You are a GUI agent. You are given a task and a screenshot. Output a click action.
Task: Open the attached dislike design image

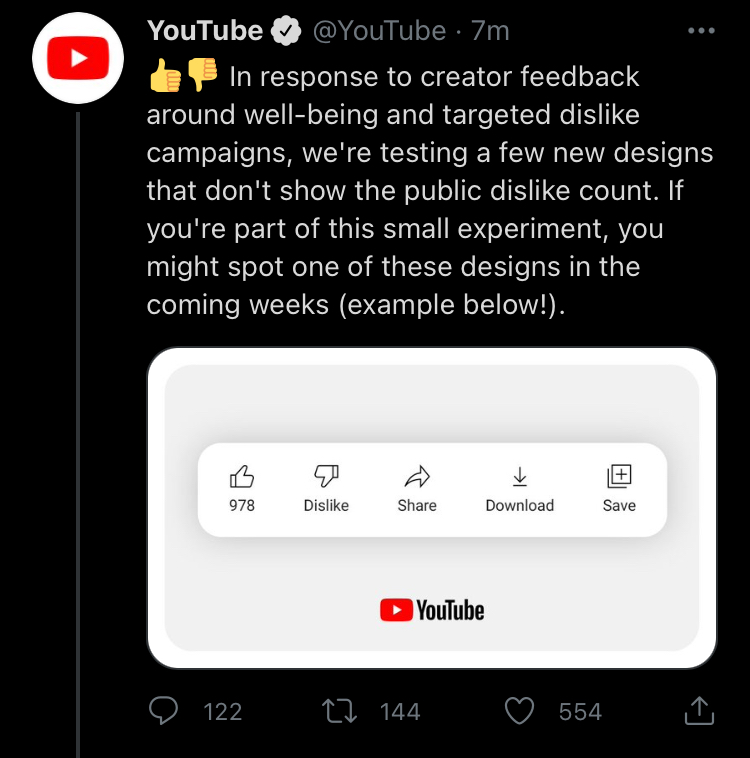(x=431, y=508)
